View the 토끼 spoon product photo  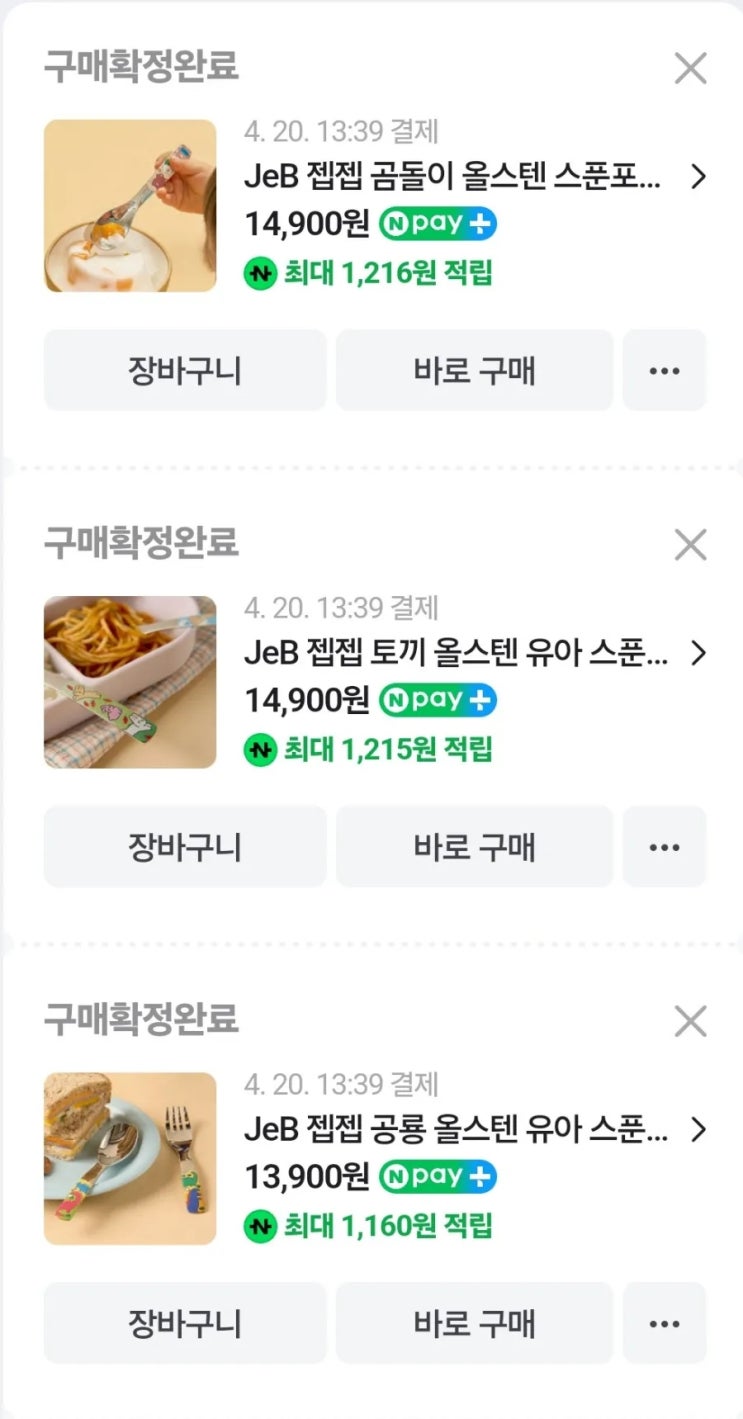point(130,682)
